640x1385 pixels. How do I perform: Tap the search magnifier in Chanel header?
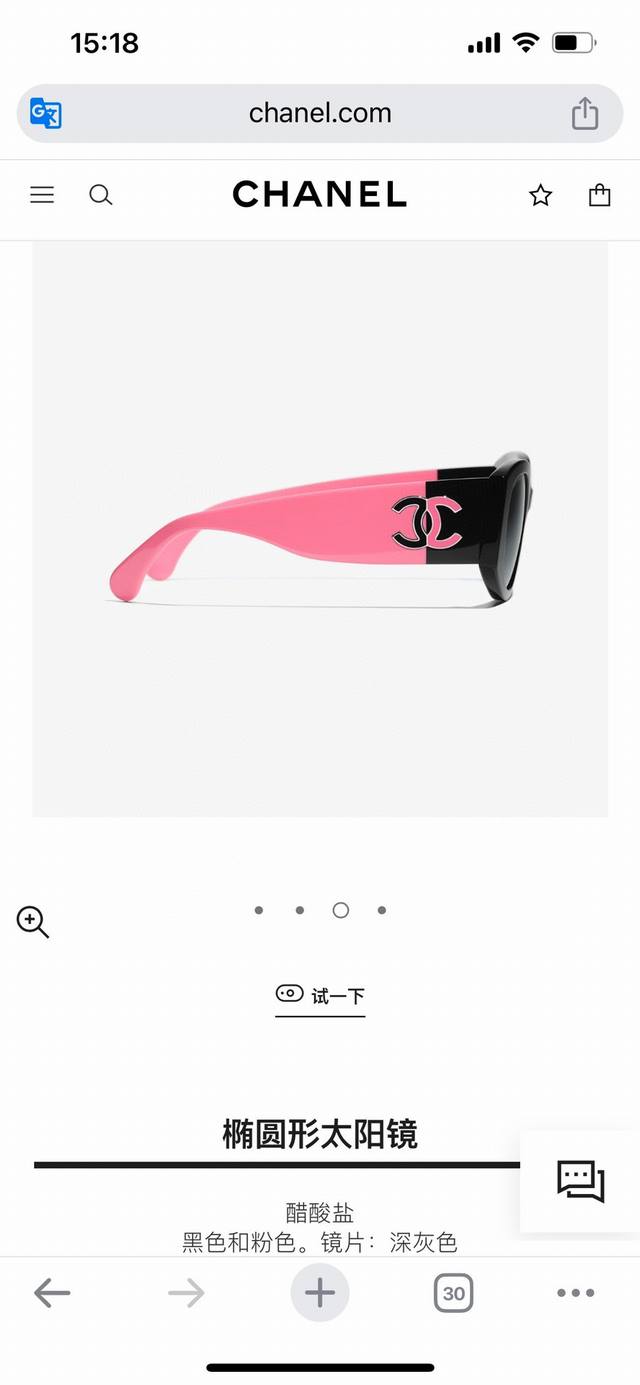pyautogui.click(x=101, y=195)
